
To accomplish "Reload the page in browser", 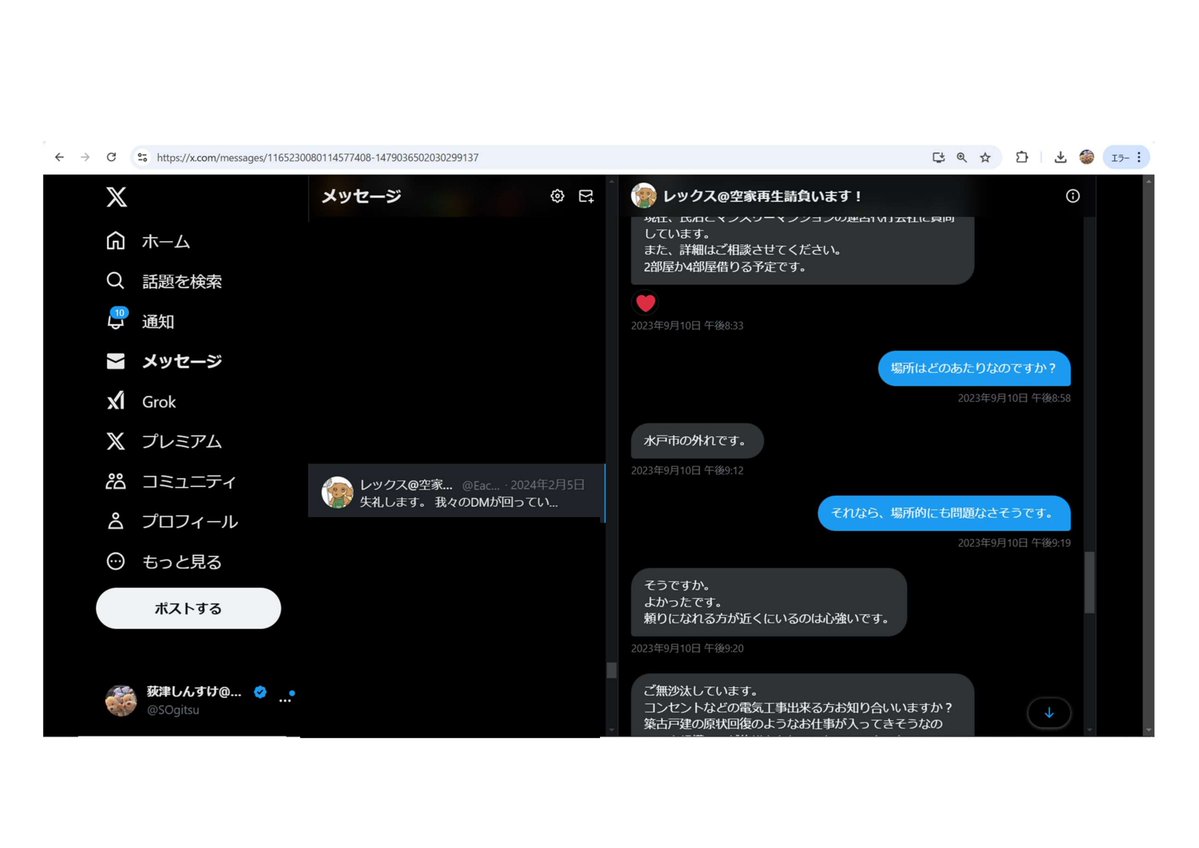I will point(112,158).
